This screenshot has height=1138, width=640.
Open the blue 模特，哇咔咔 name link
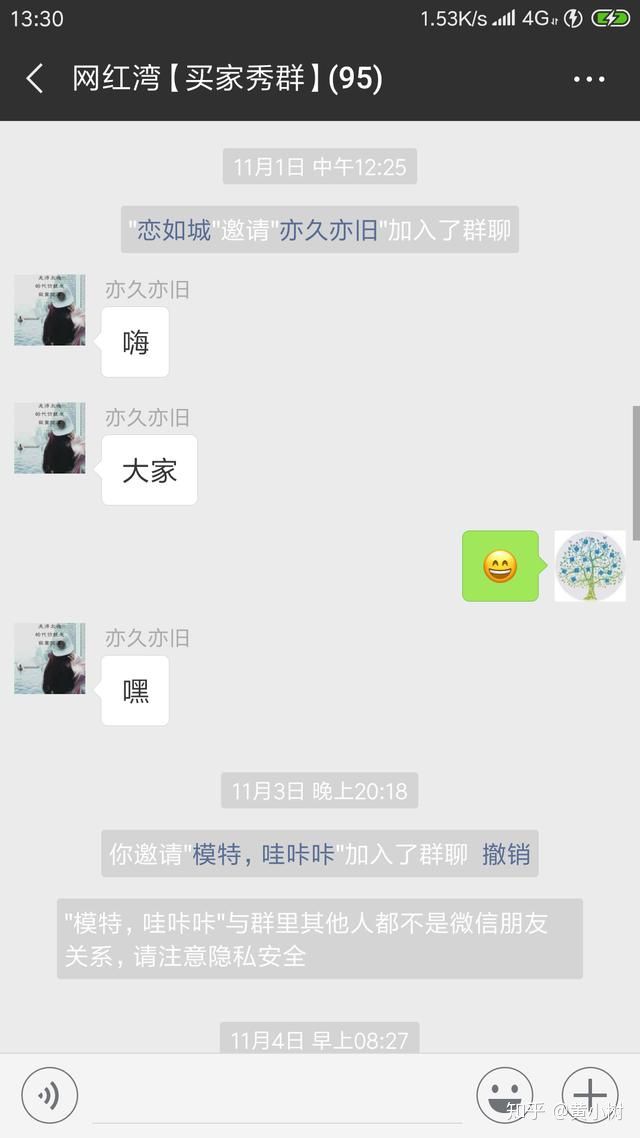pyautogui.click(x=264, y=854)
